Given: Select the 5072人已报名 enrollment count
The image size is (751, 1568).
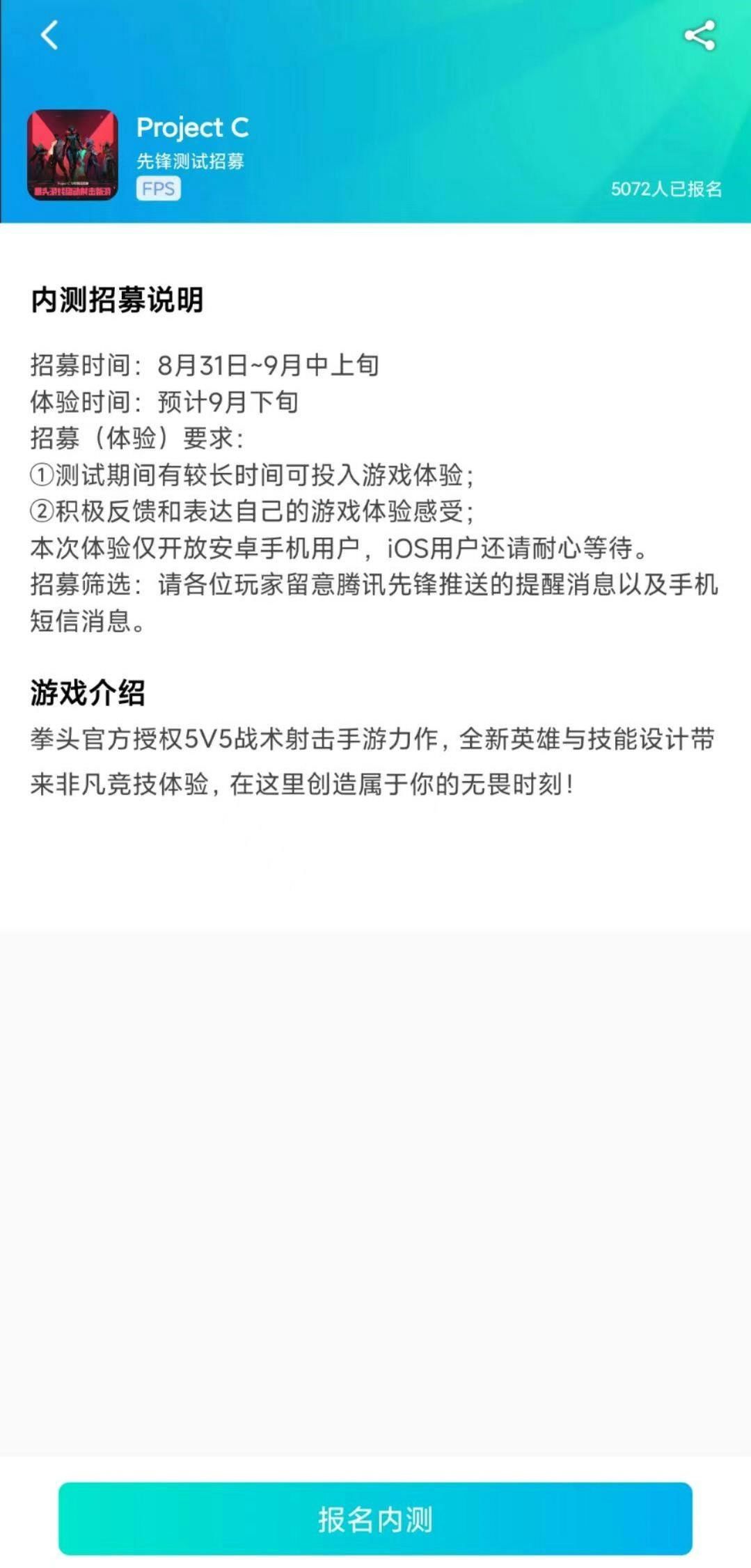Looking at the screenshot, I should (666, 187).
